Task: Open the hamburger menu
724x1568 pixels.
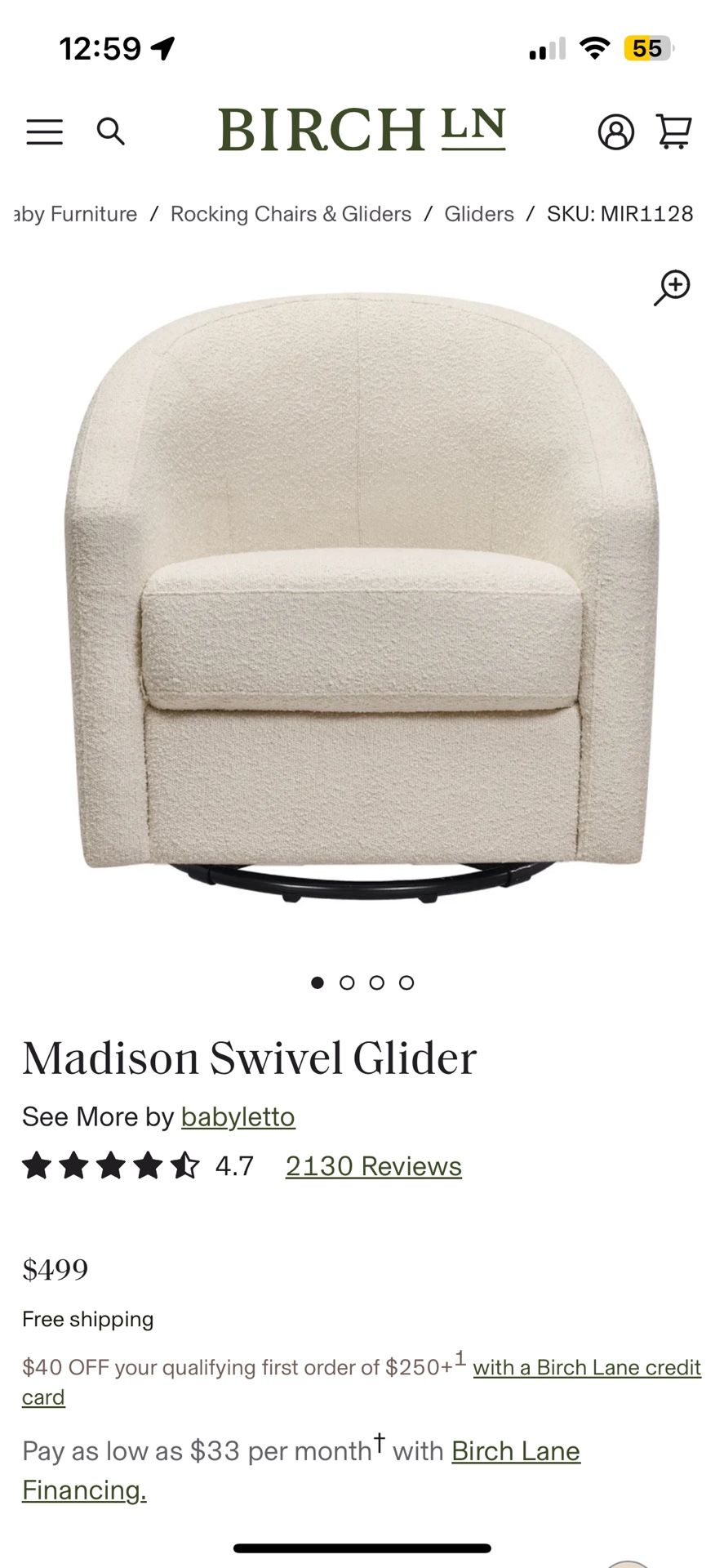Action: [x=44, y=131]
